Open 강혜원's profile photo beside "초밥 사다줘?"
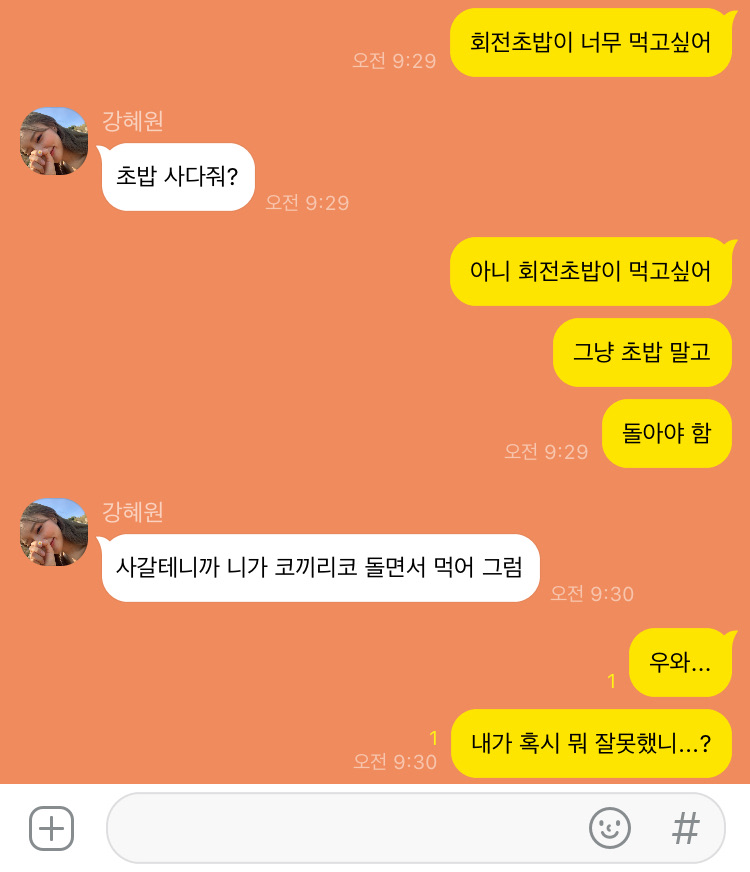 54,142
